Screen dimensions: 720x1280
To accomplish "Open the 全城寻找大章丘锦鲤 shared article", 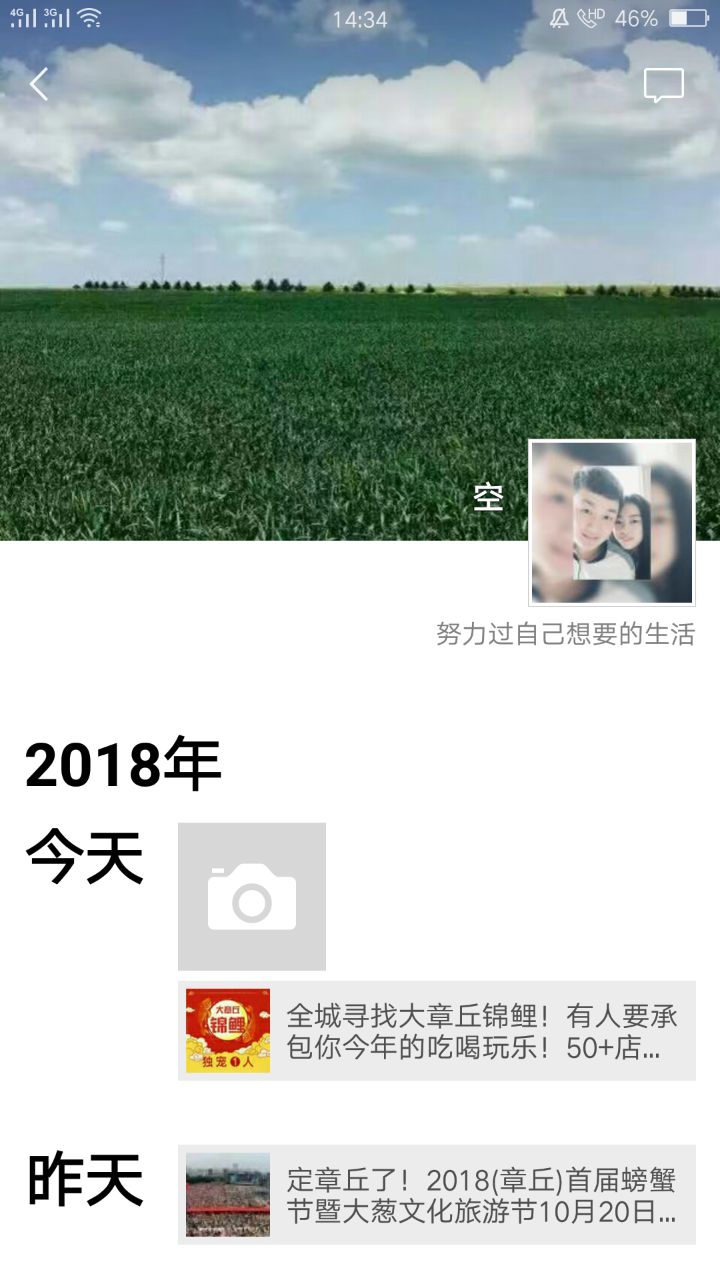I will click(437, 1031).
